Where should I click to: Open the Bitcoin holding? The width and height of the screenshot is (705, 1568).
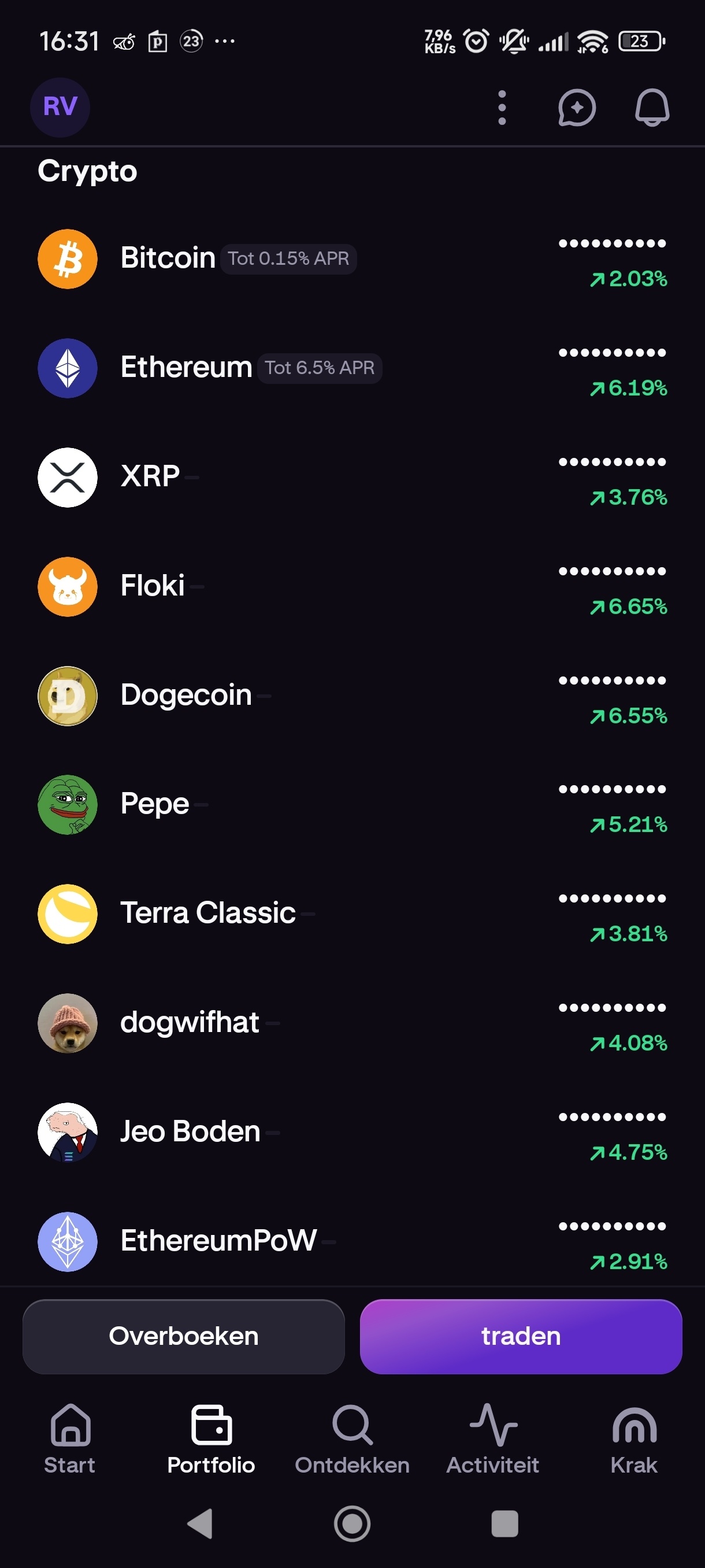168,258
